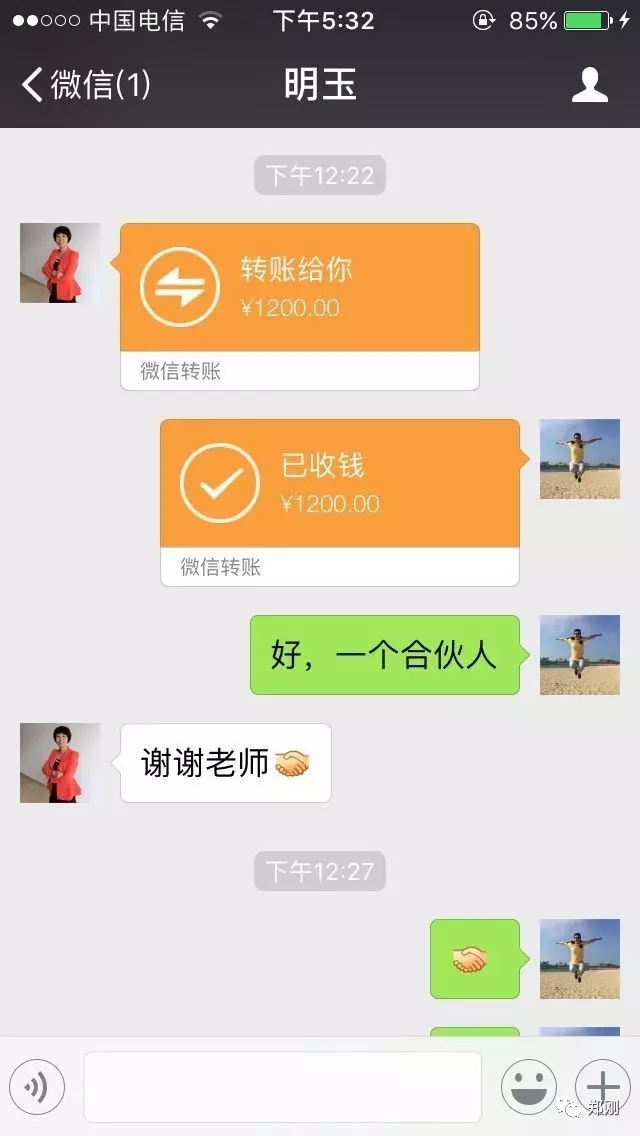Open the 转账给你 ¥1200.00 transfer card
The width and height of the screenshot is (640, 1136).
pyautogui.click(x=299, y=306)
